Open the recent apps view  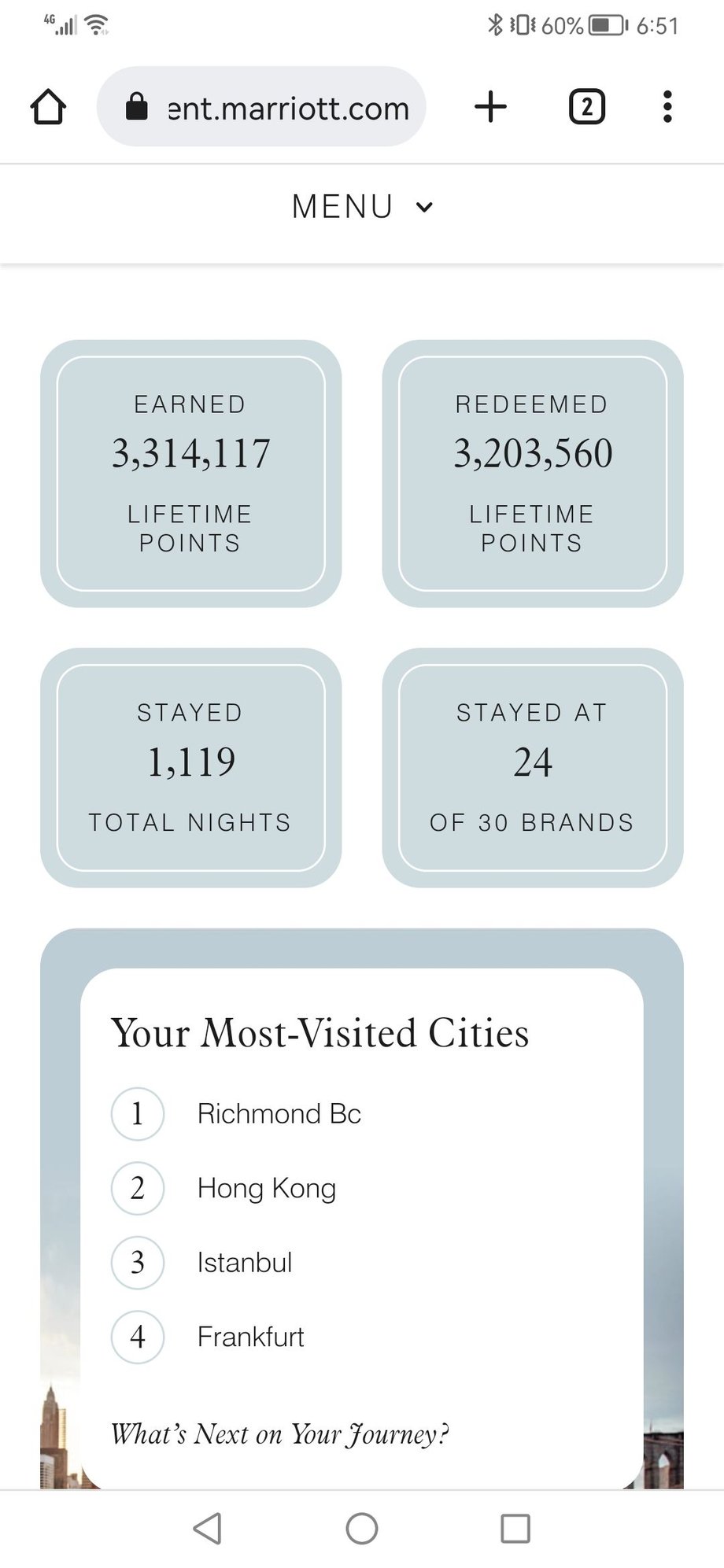515,1529
